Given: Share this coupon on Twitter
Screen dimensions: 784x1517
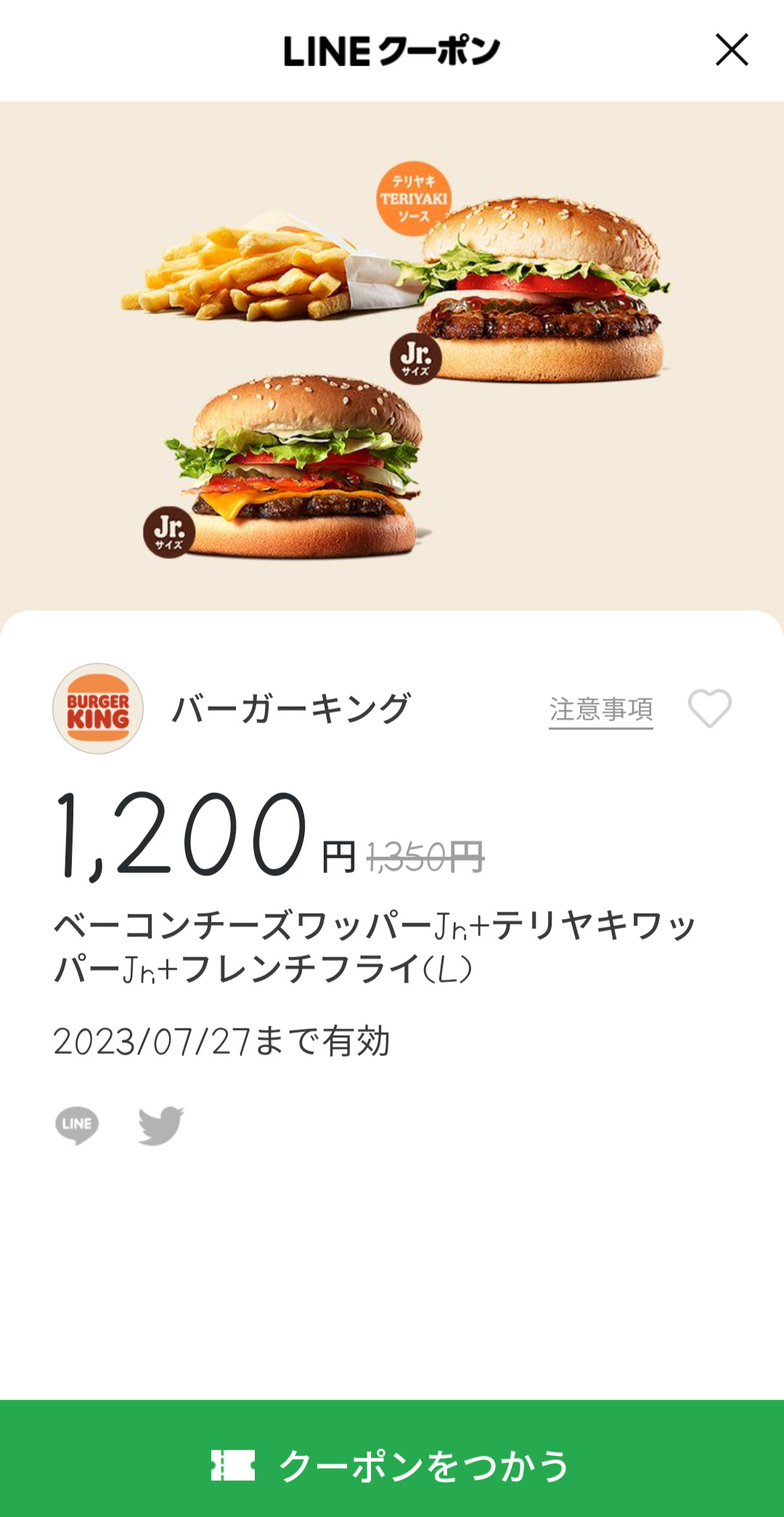Looking at the screenshot, I should coord(160,1125).
